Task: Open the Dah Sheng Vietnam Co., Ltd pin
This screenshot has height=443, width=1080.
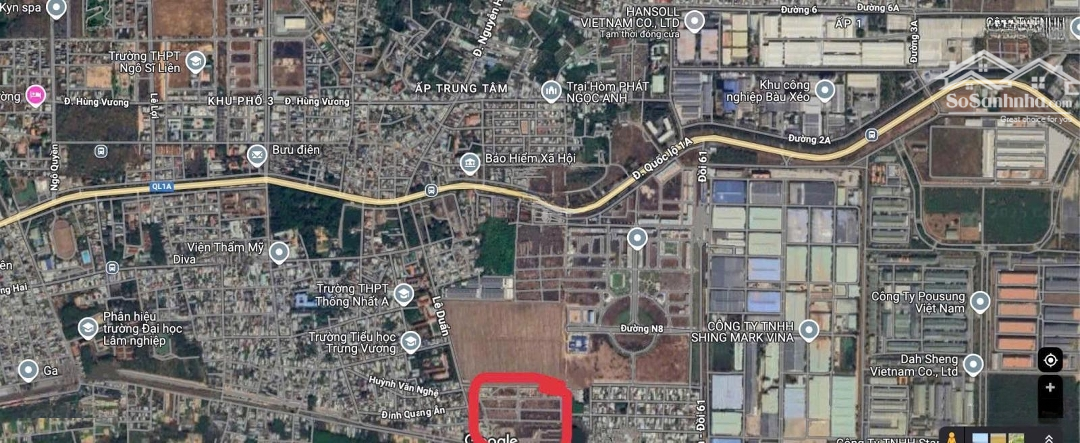Action: coord(973,364)
